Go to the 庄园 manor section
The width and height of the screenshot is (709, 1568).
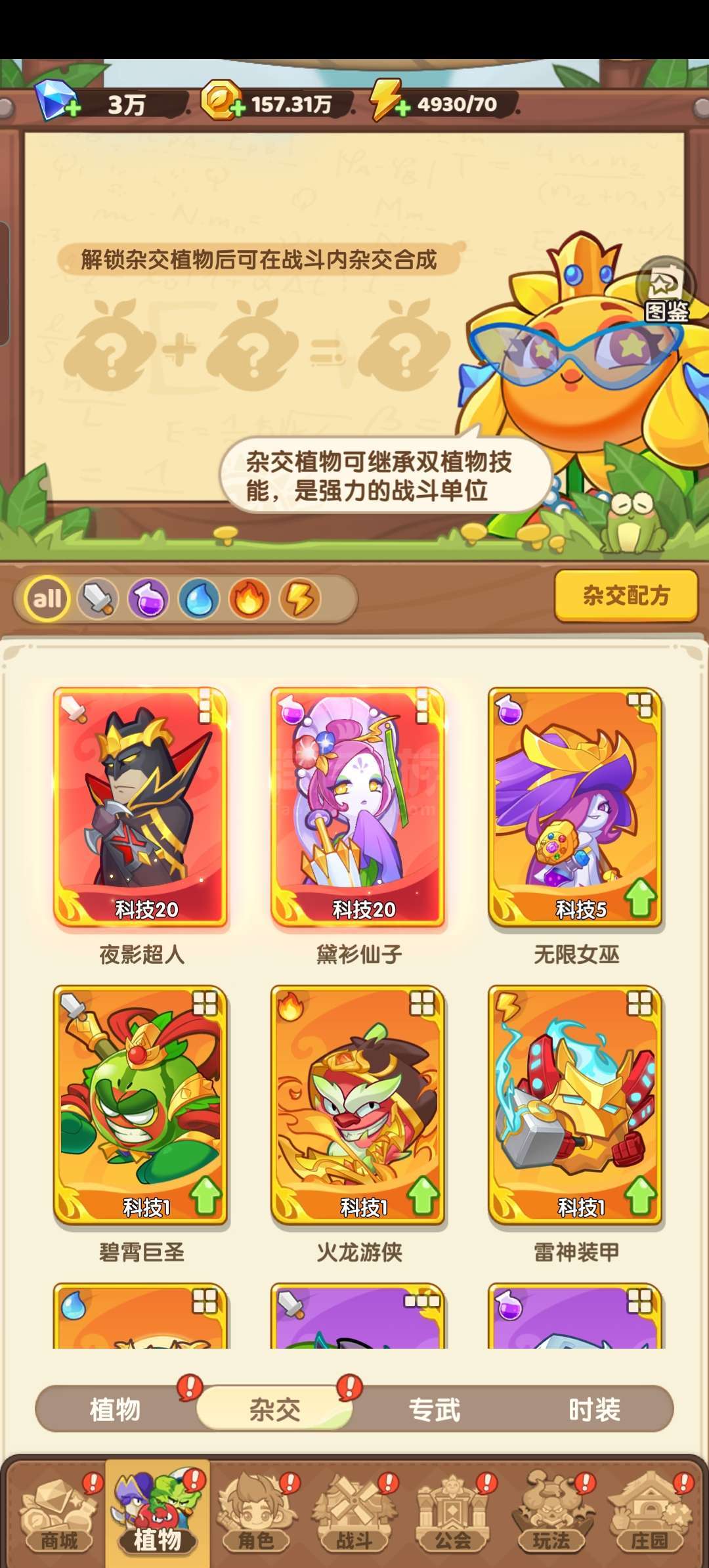click(650, 1516)
